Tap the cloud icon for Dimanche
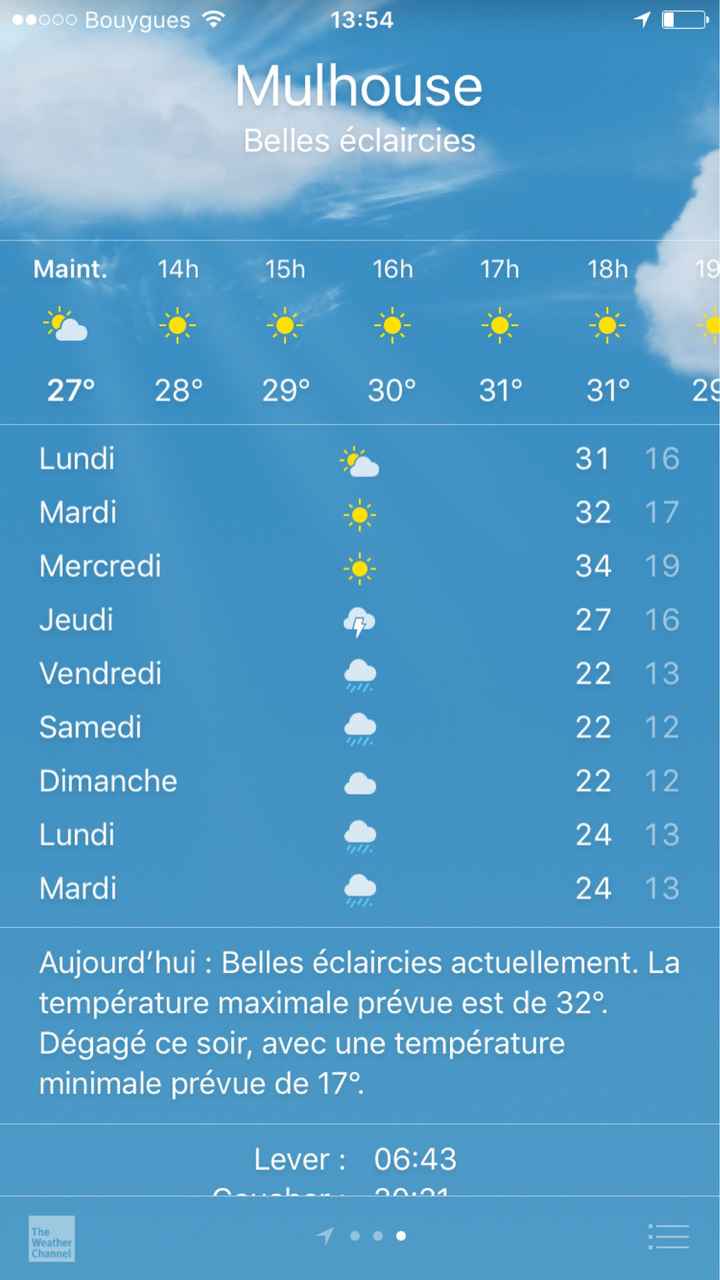The image size is (720, 1280). [359, 781]
